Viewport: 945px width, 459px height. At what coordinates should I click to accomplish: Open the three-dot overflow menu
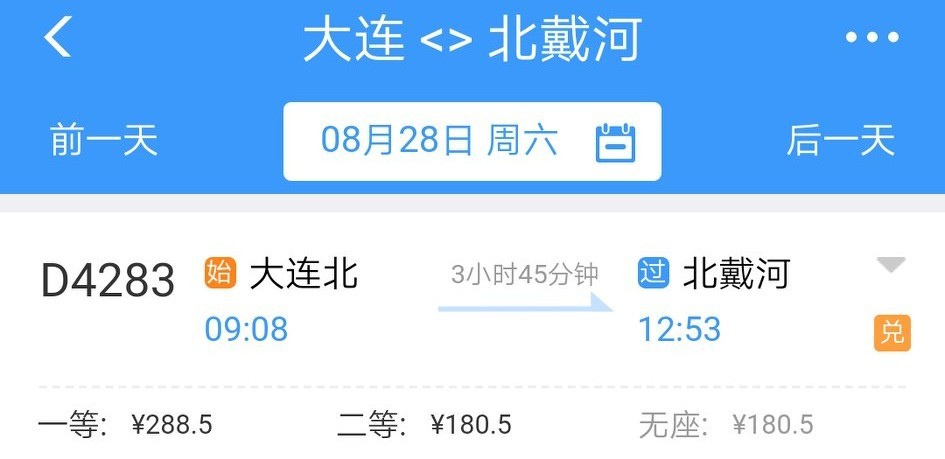872,38
